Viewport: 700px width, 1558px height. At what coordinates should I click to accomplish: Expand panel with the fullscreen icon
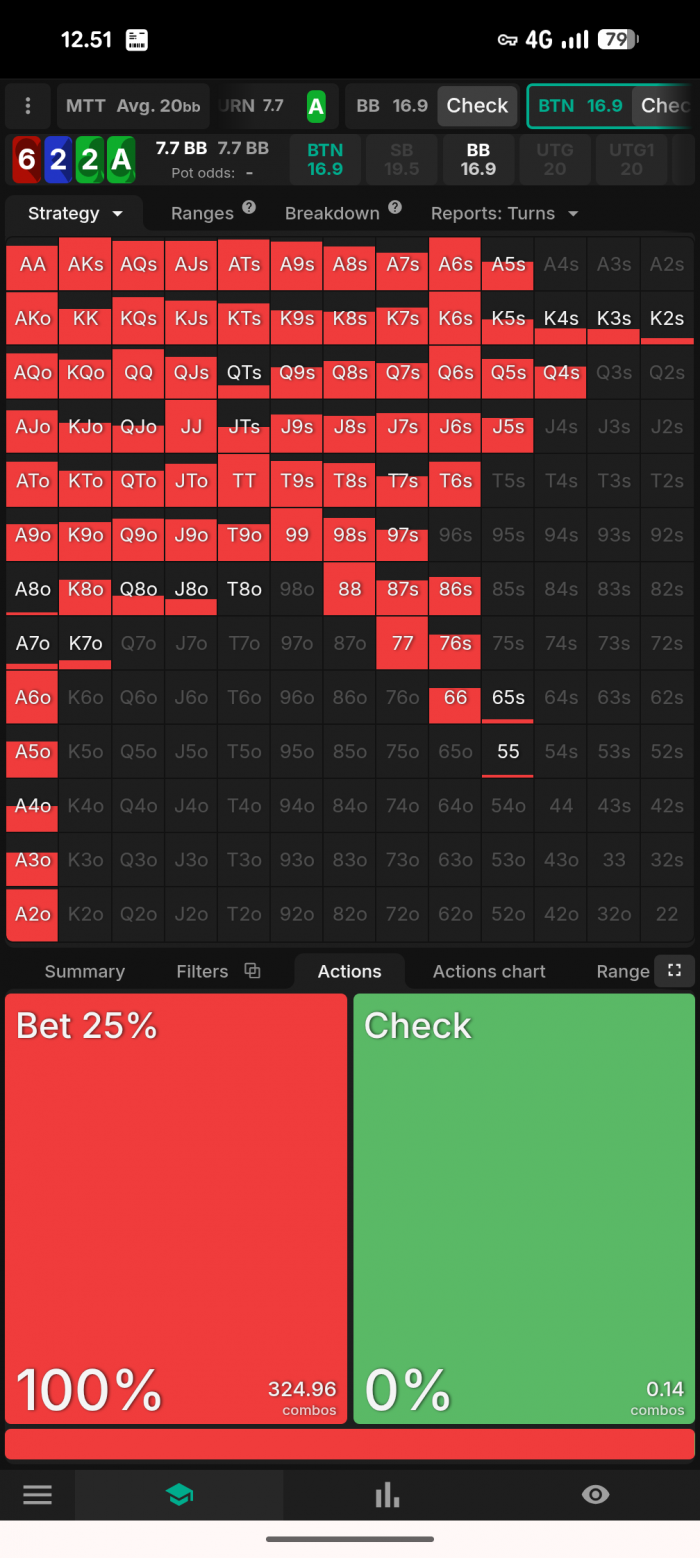point(674,970)
